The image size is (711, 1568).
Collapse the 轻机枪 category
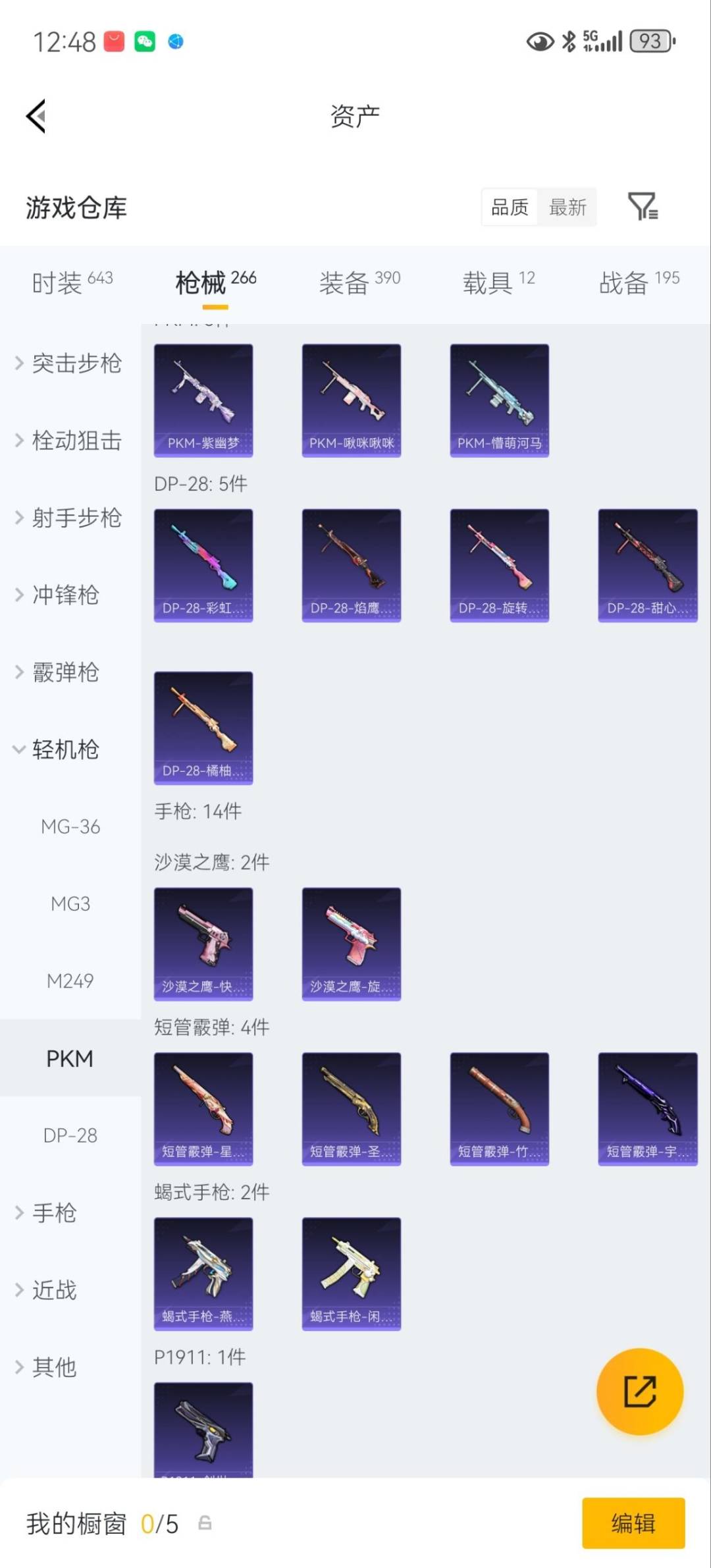pos(65,749)
